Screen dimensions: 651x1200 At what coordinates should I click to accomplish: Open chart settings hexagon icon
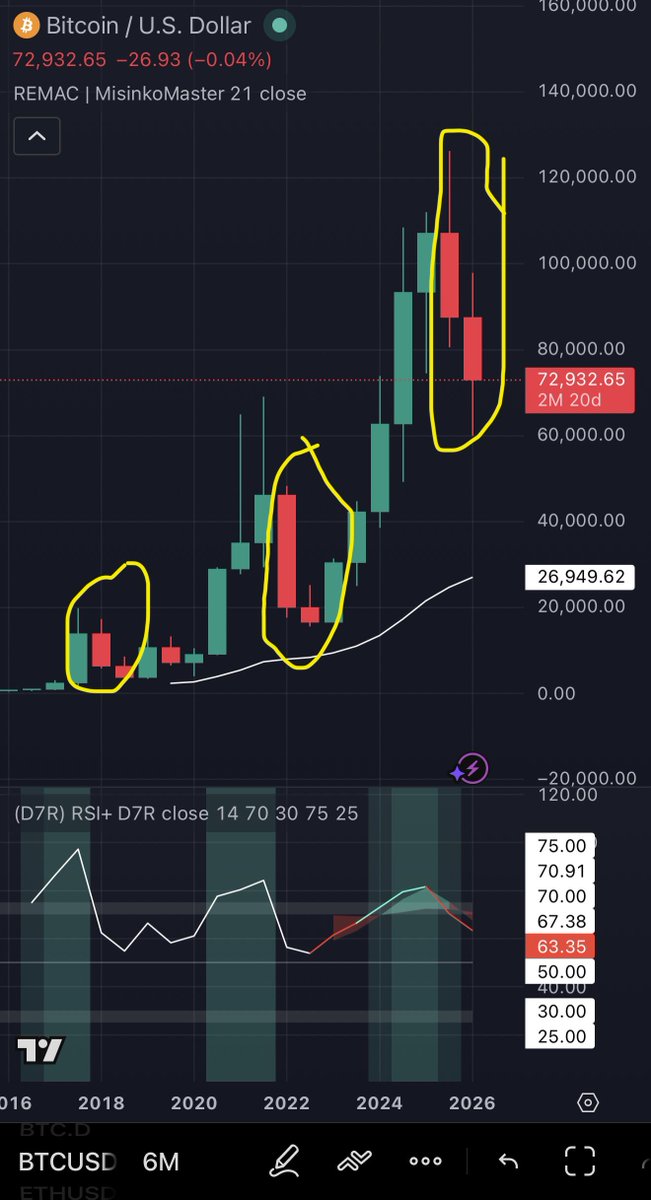(588, 1103)
